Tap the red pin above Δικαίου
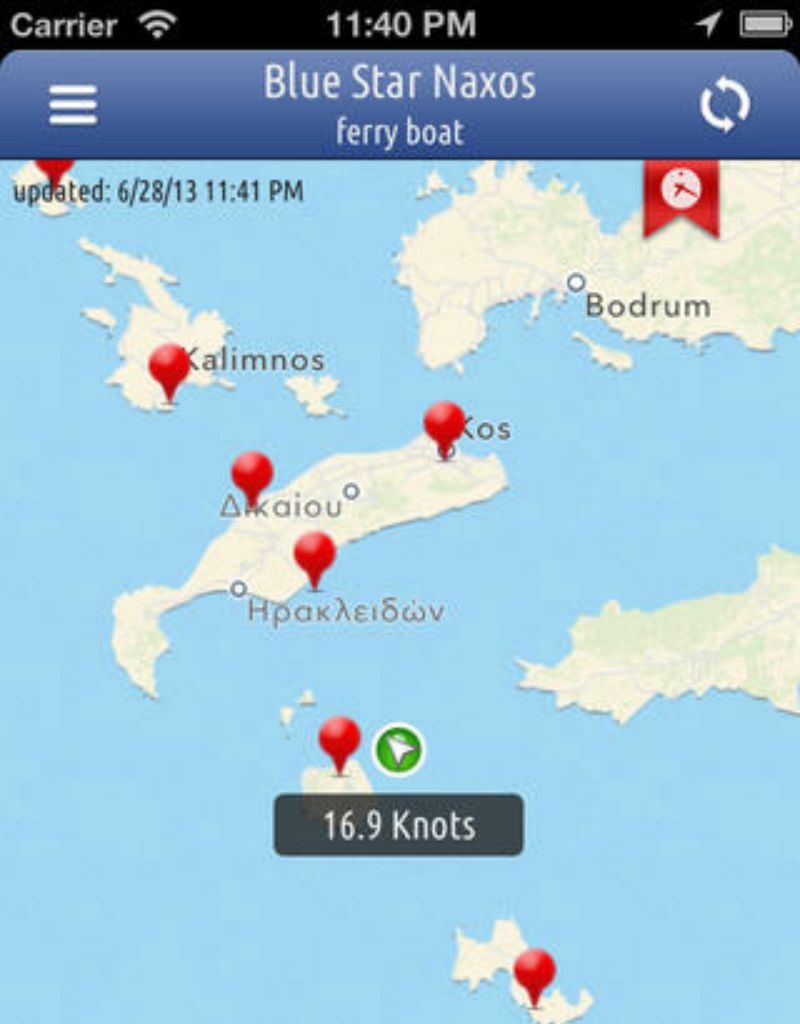This screenshot has width=800, height=1024. (x=252, y=475)
